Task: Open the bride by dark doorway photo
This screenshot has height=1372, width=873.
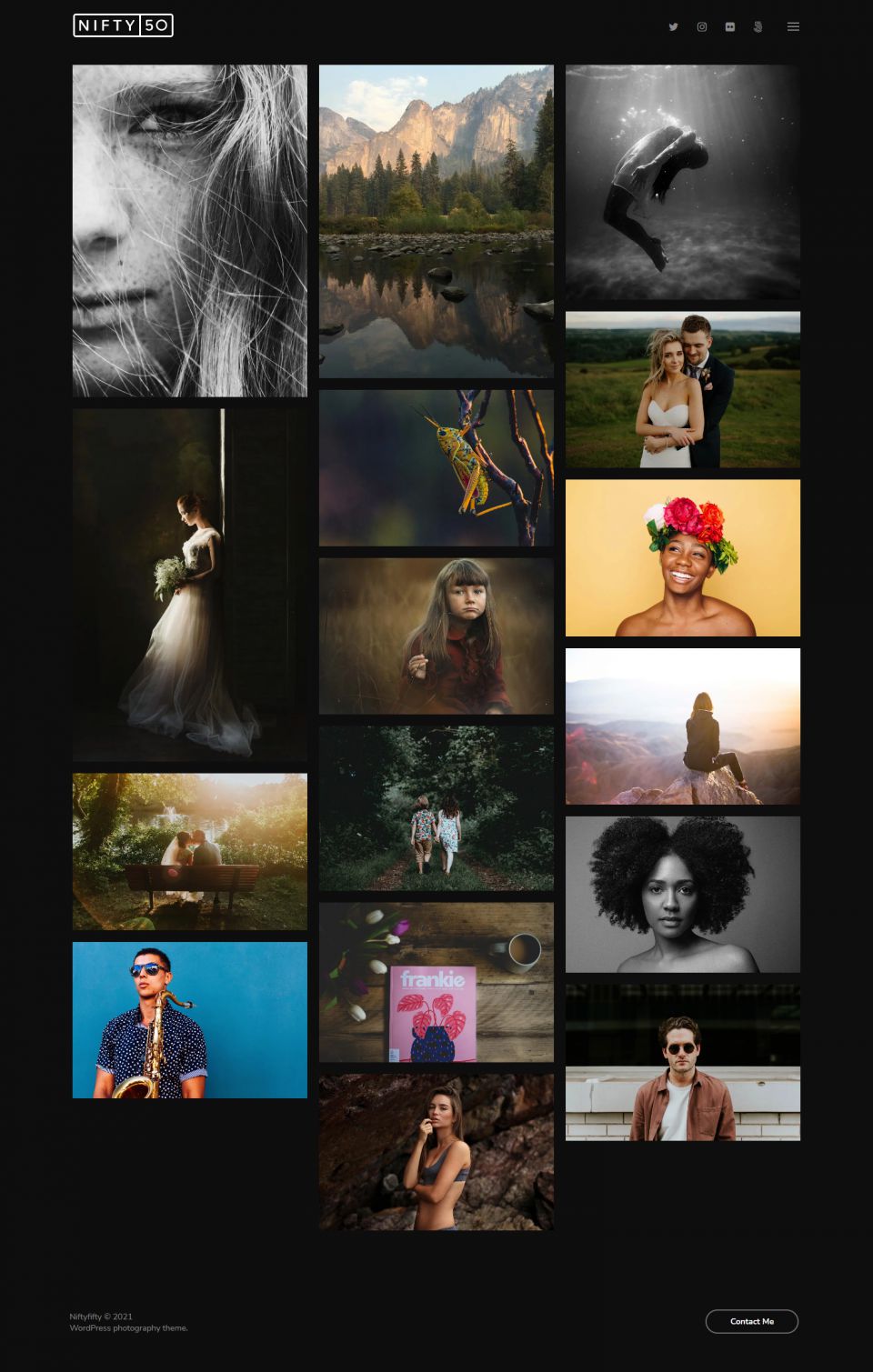Action: (189, 584)
